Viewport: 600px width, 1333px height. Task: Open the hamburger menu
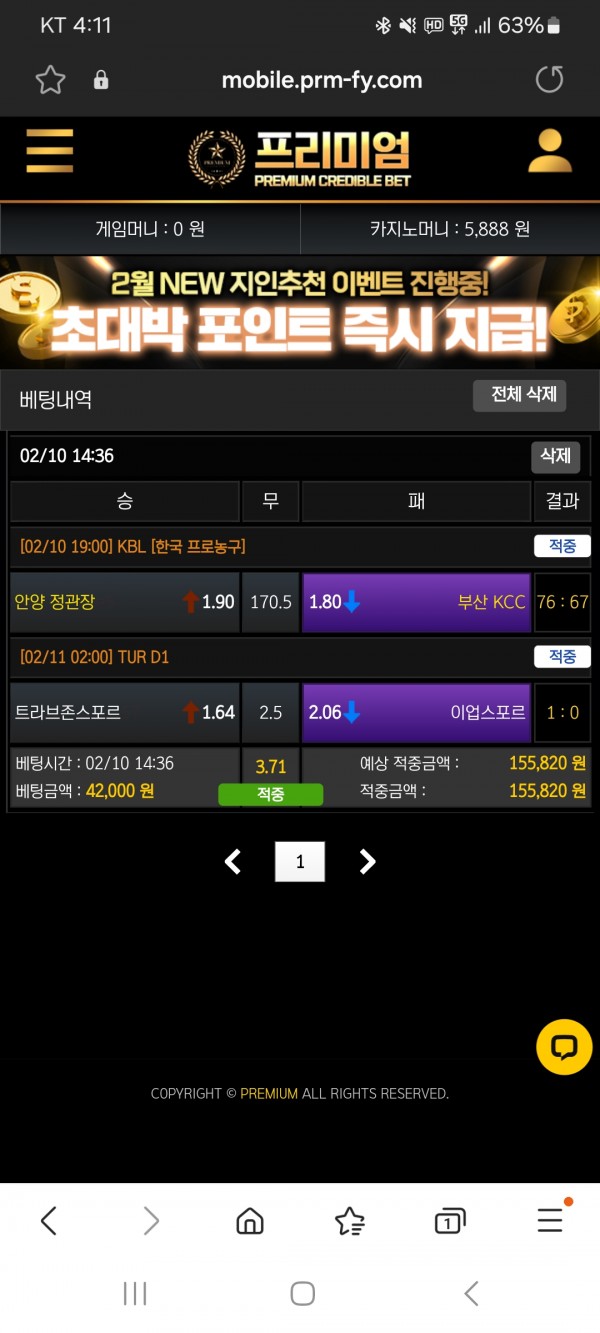tap(49, 152)
